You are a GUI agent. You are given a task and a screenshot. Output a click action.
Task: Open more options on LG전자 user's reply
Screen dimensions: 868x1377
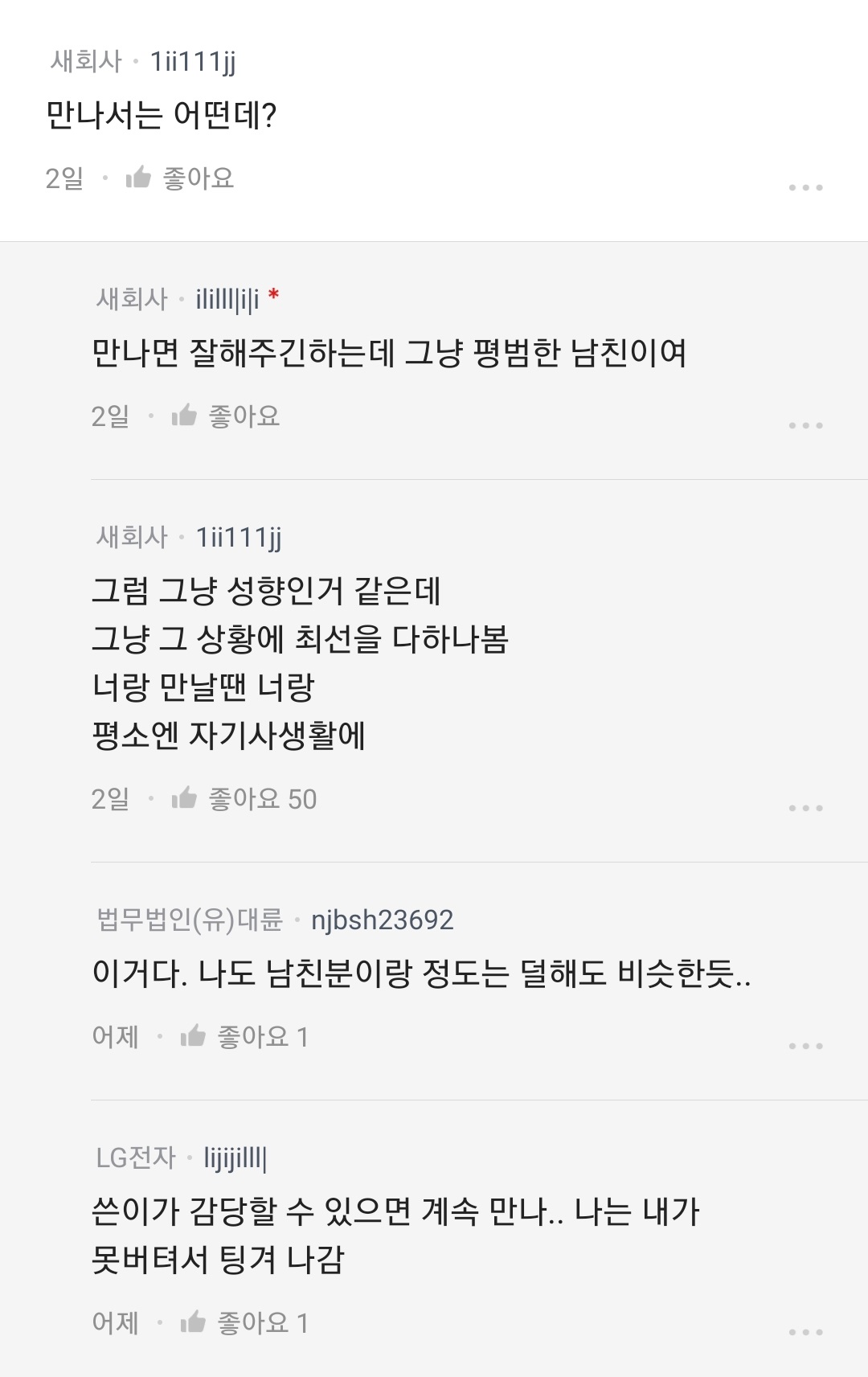pos(805,1332)
